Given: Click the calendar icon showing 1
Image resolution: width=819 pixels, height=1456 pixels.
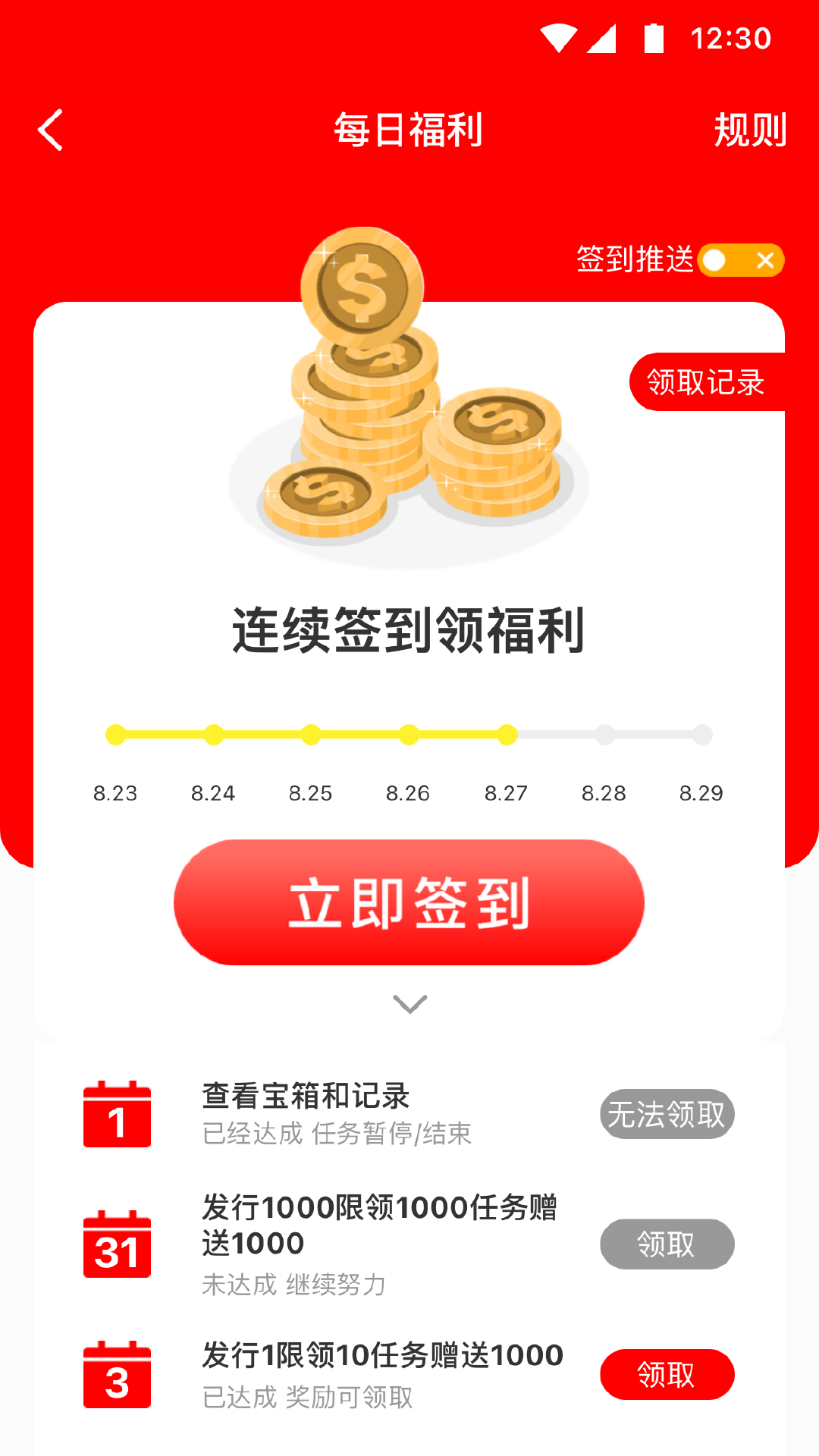Looking at the screenshot, I should [117, 1113].
